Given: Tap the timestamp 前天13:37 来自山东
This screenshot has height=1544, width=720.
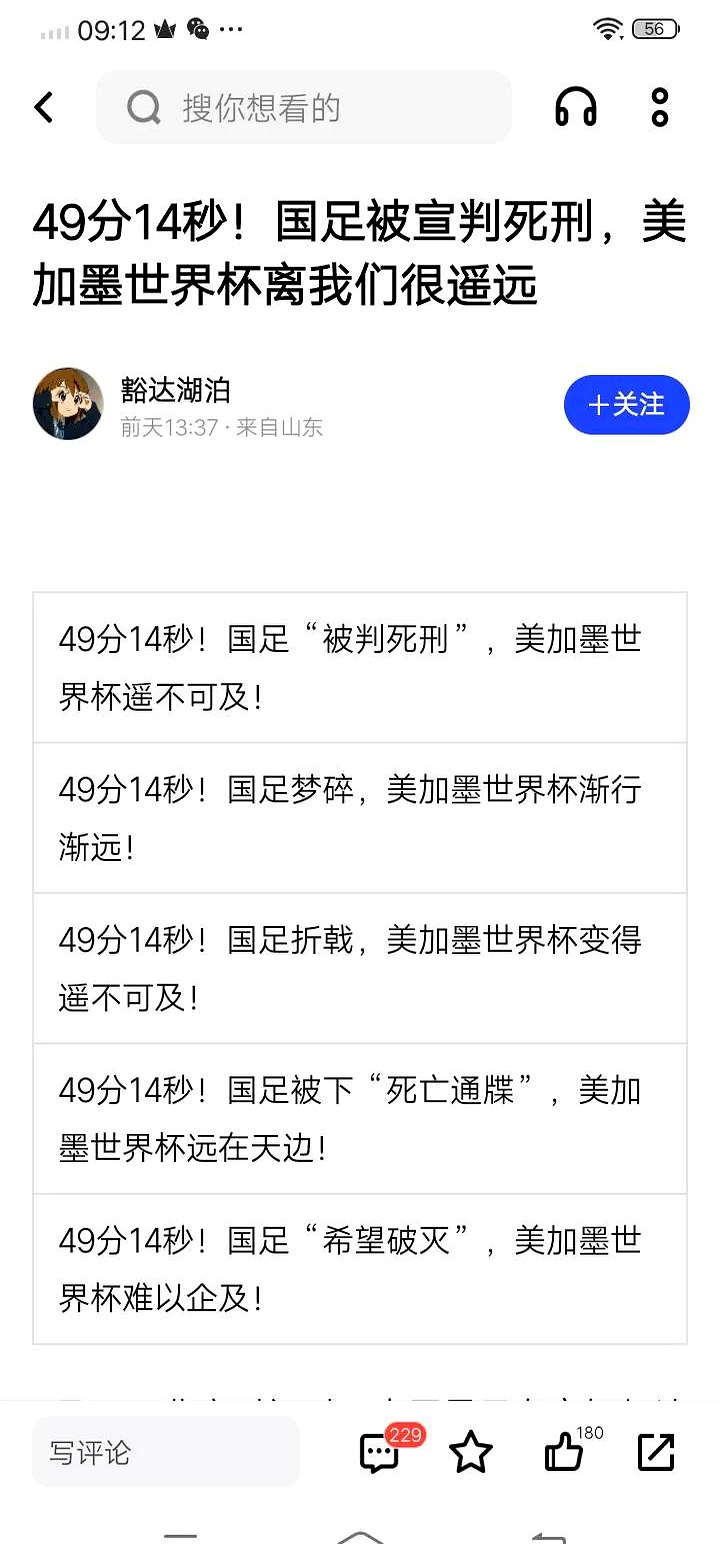Looking at the screenshot, I should tap(220, 427).
